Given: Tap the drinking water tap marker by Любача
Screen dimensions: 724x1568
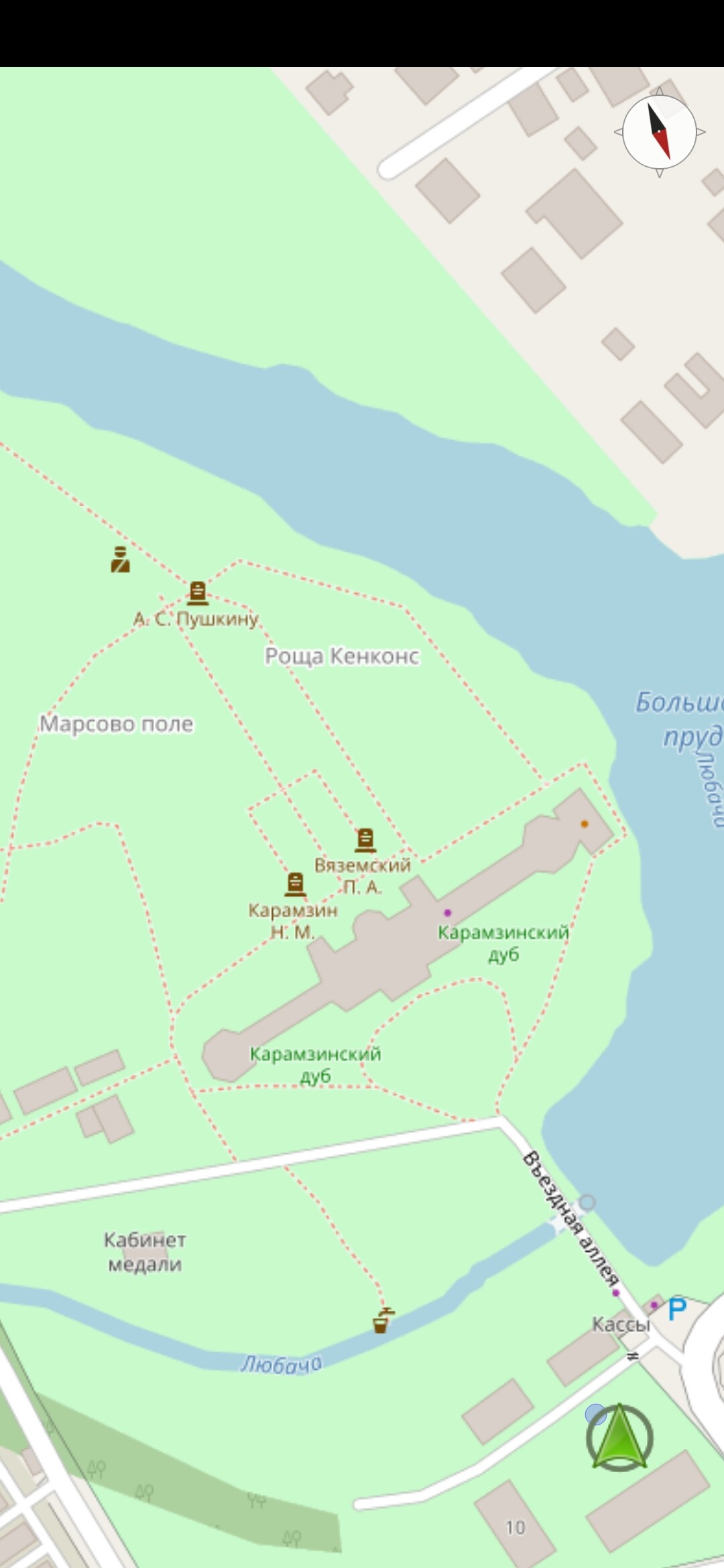Looking at the screenshot, I should click(x=382, y=1319).
